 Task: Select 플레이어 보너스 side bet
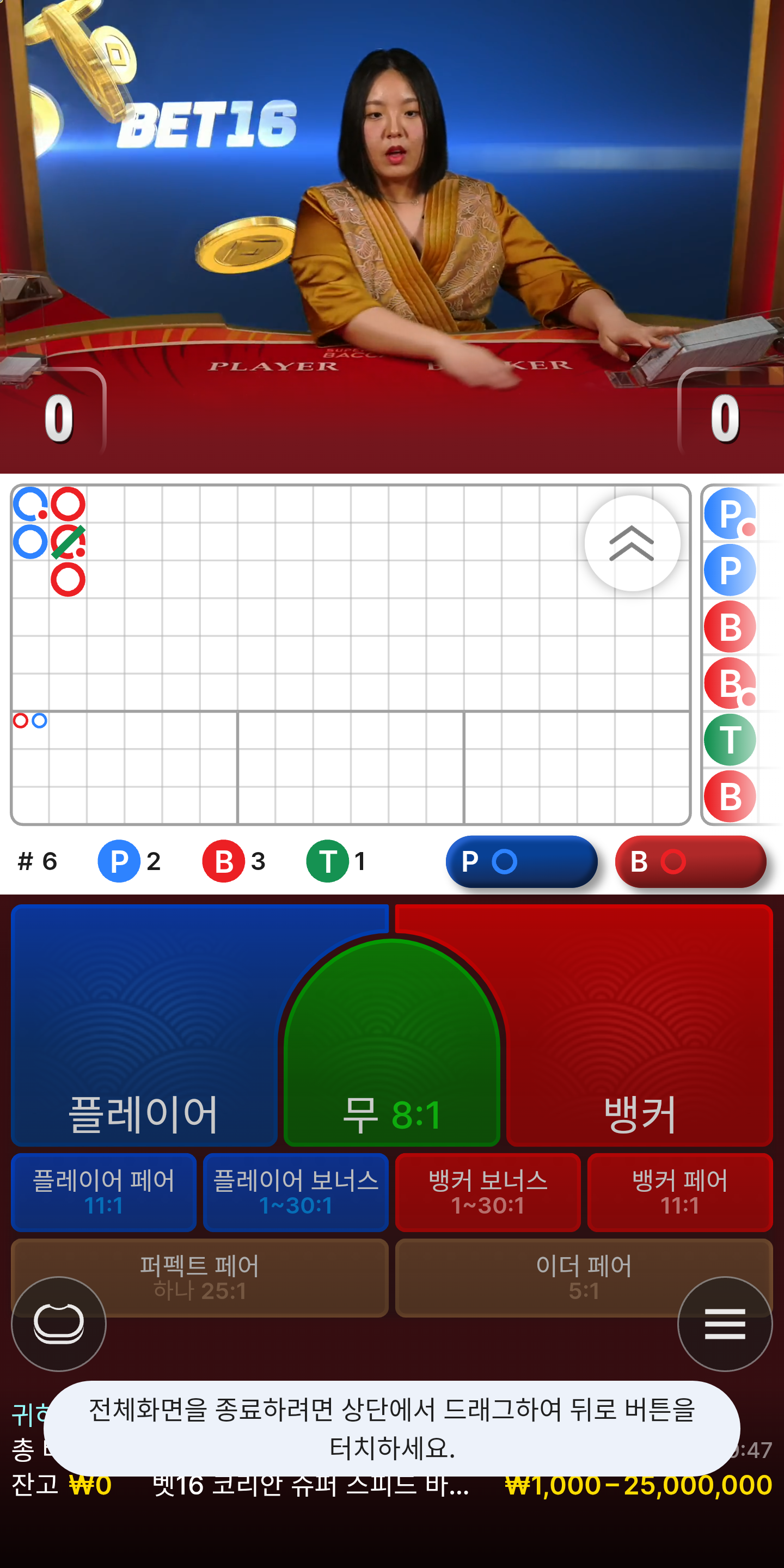pos(296,1192)
